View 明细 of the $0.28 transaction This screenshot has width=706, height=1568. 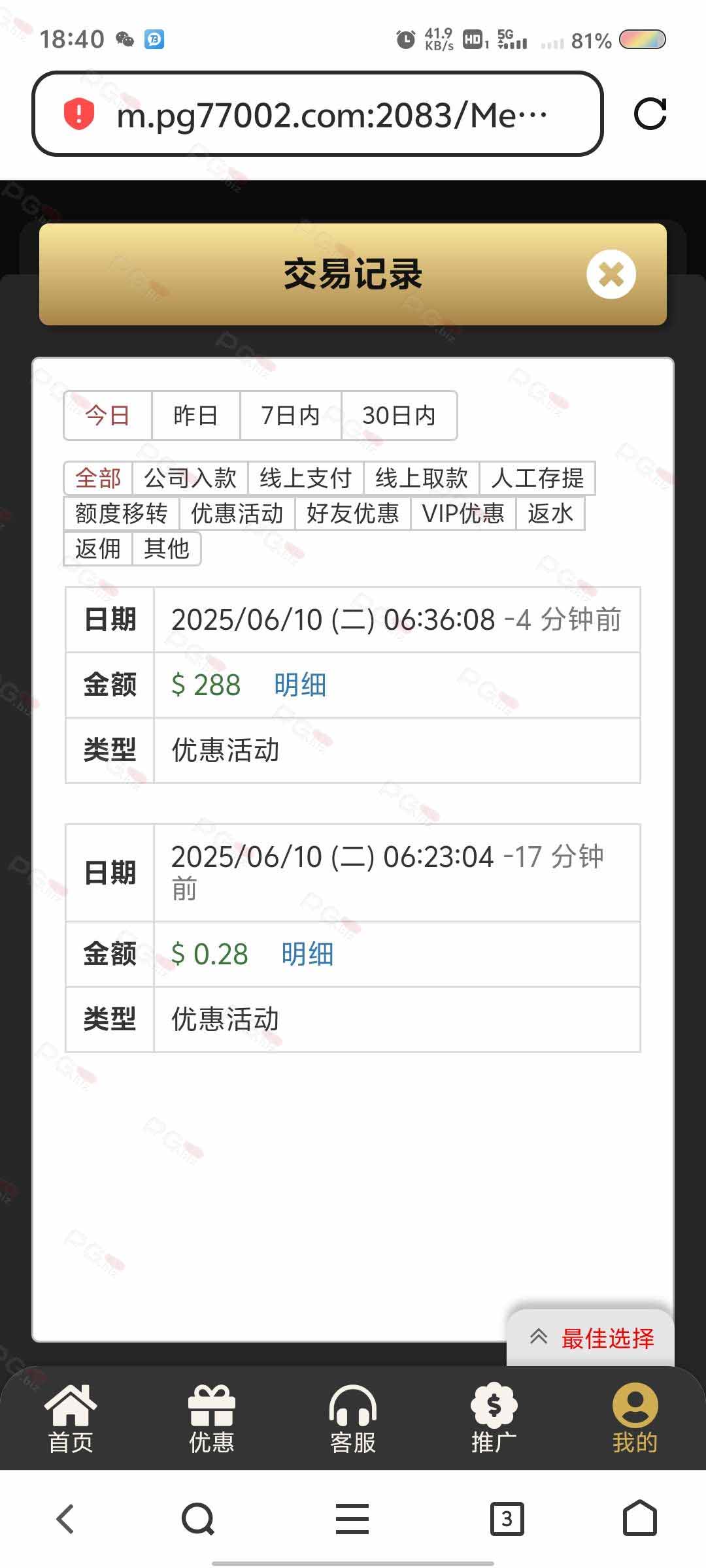pyautogui.click(x=307, y=954)
